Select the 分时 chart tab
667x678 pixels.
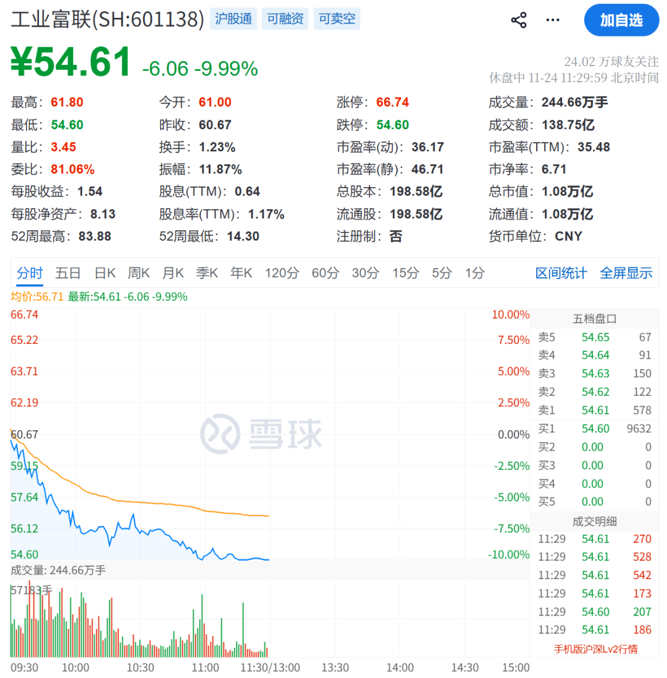click(30, 273)
